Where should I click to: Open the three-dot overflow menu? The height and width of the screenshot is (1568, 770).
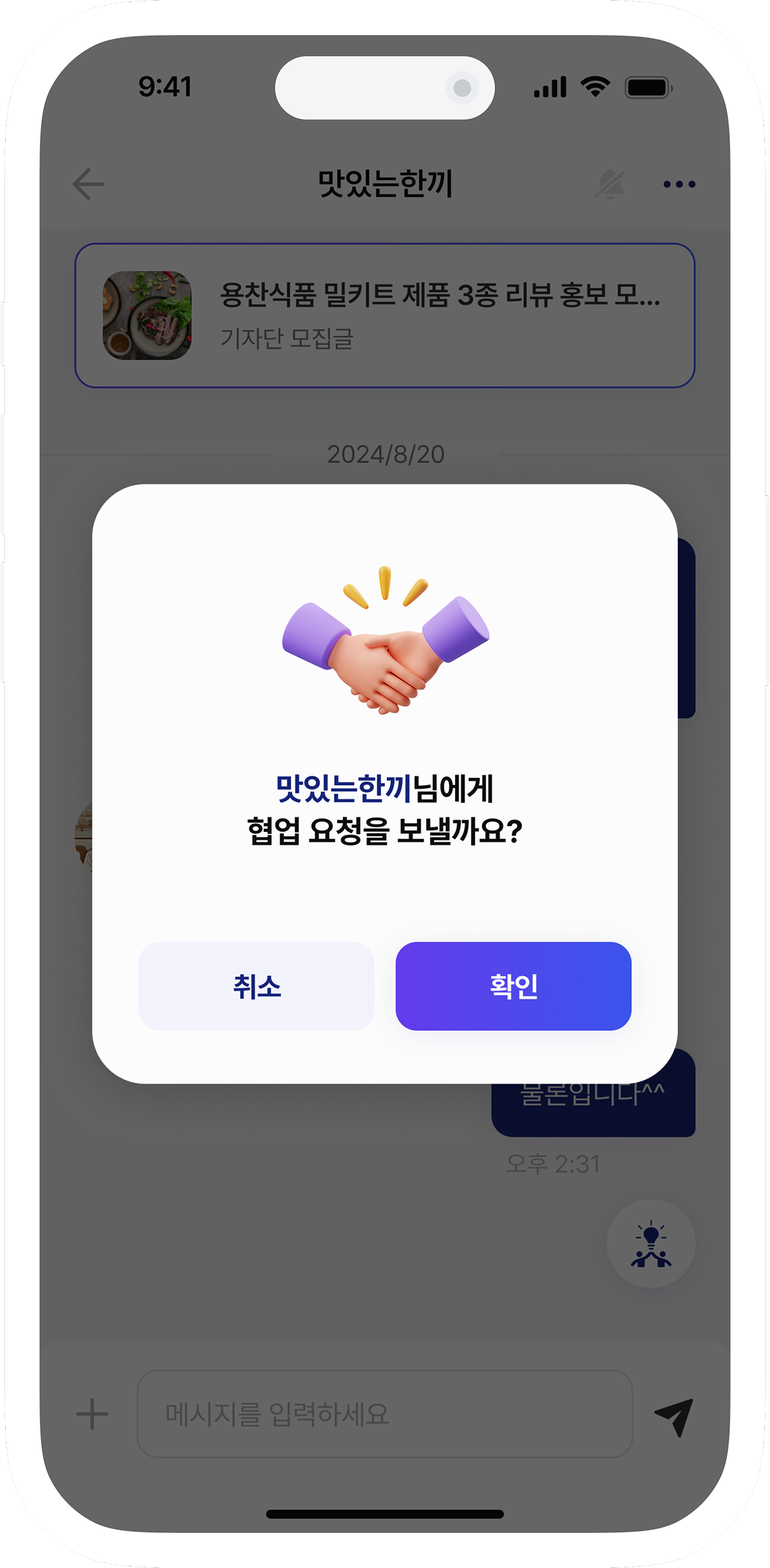[x=679, y=184]
